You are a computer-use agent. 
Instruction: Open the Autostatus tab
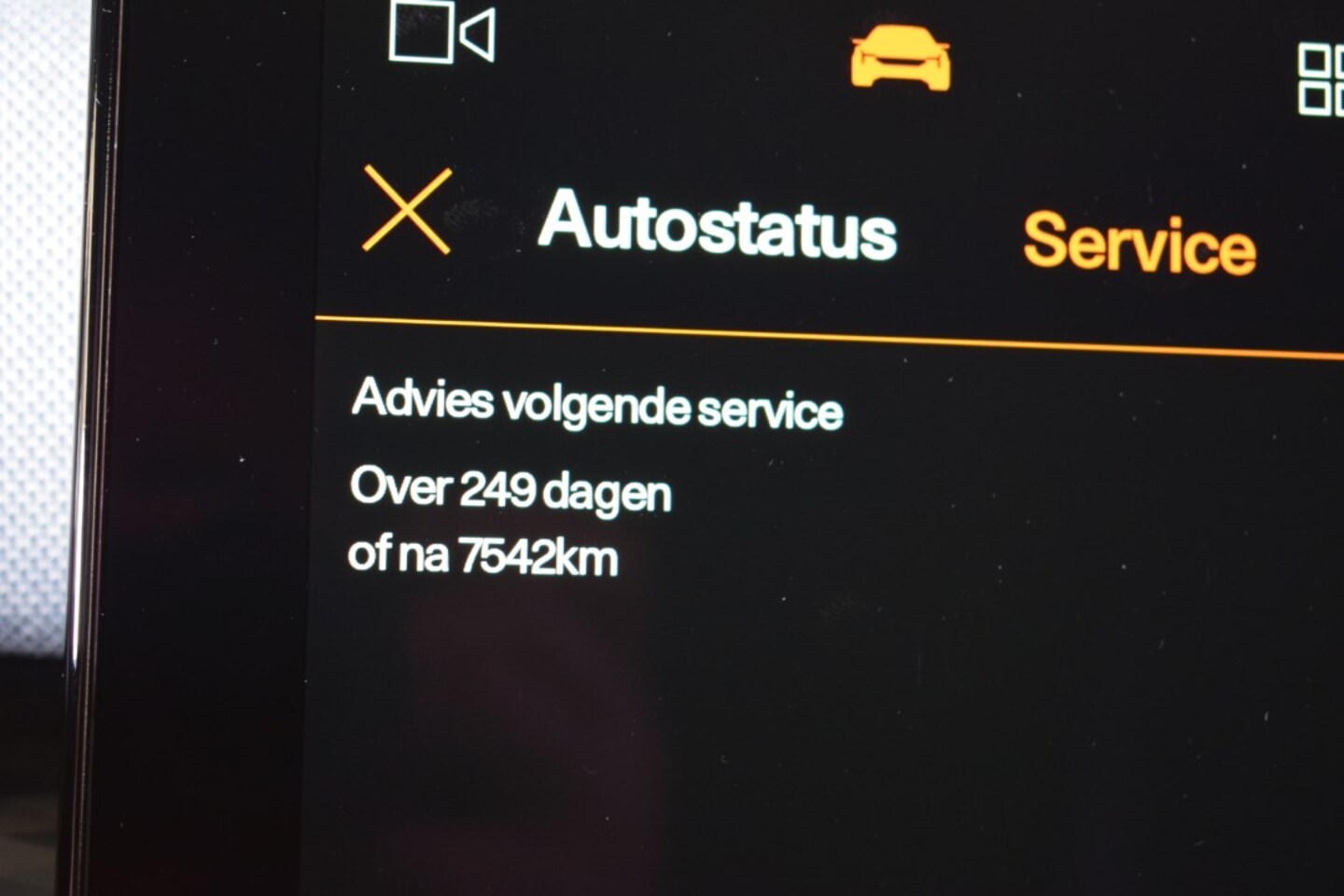click(x=717, y=224)
